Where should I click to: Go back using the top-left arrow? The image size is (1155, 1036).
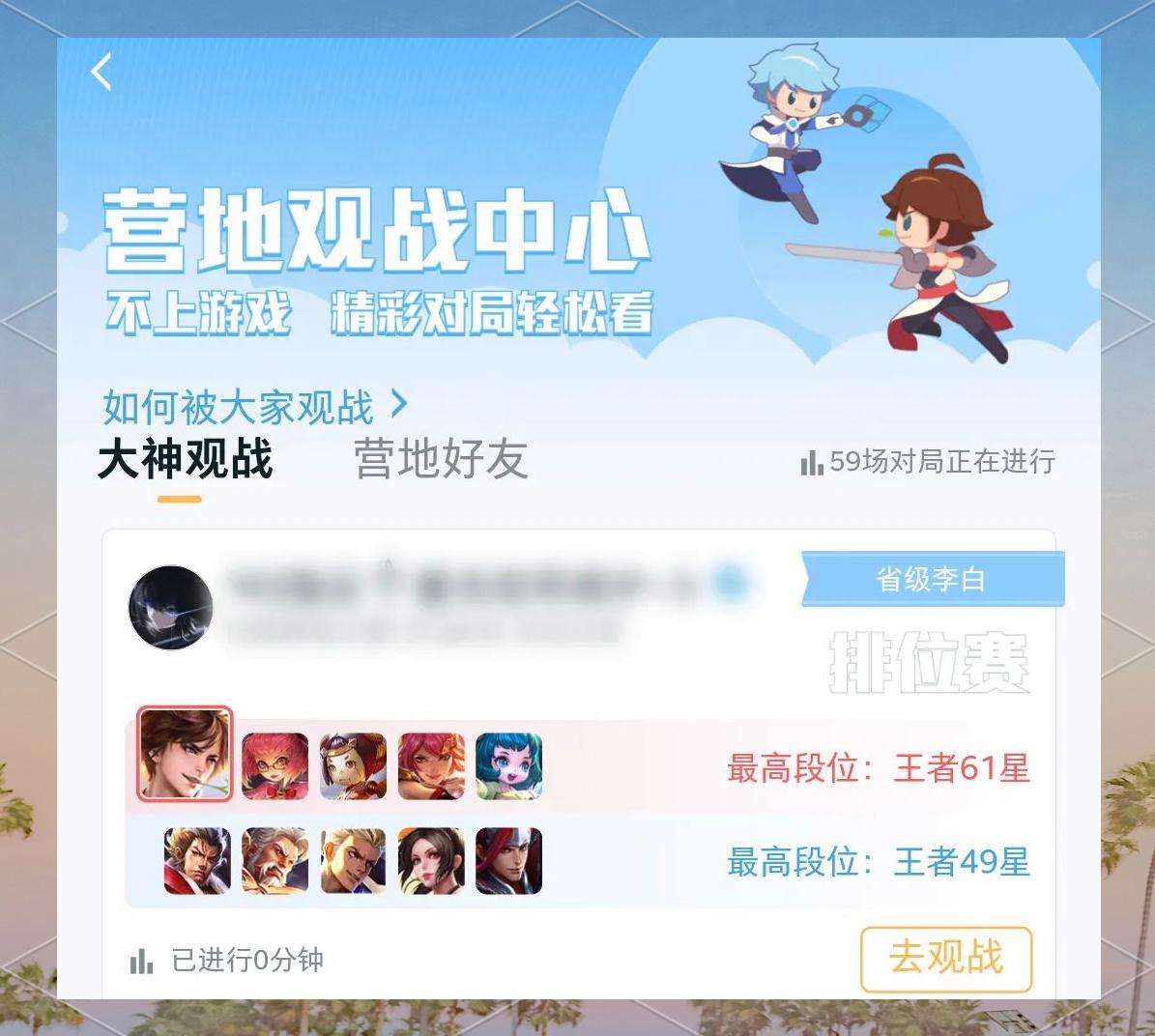click(101, 72)
